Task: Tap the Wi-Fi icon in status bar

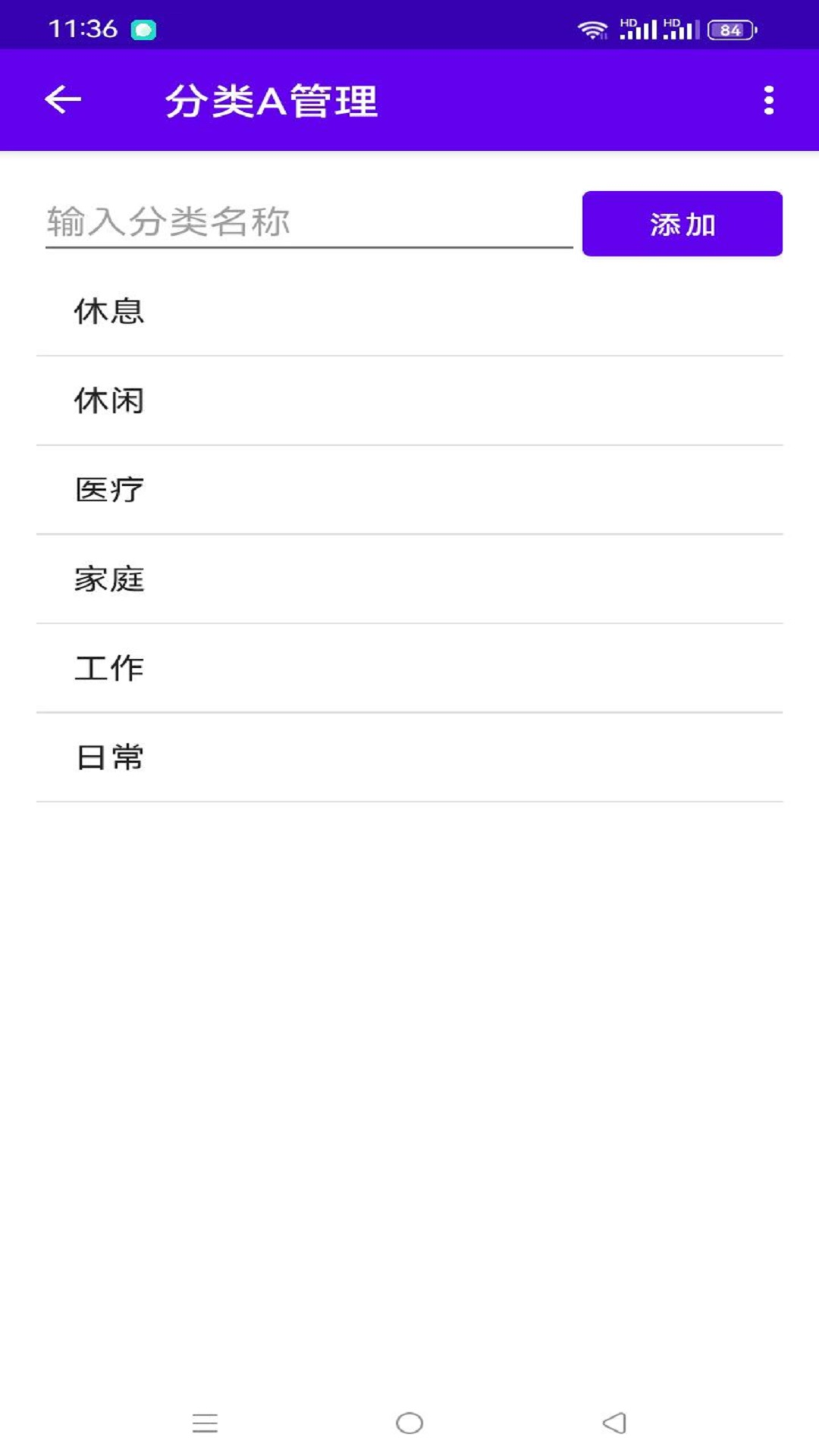Action: pyautogui.click(x=594, y=28)
